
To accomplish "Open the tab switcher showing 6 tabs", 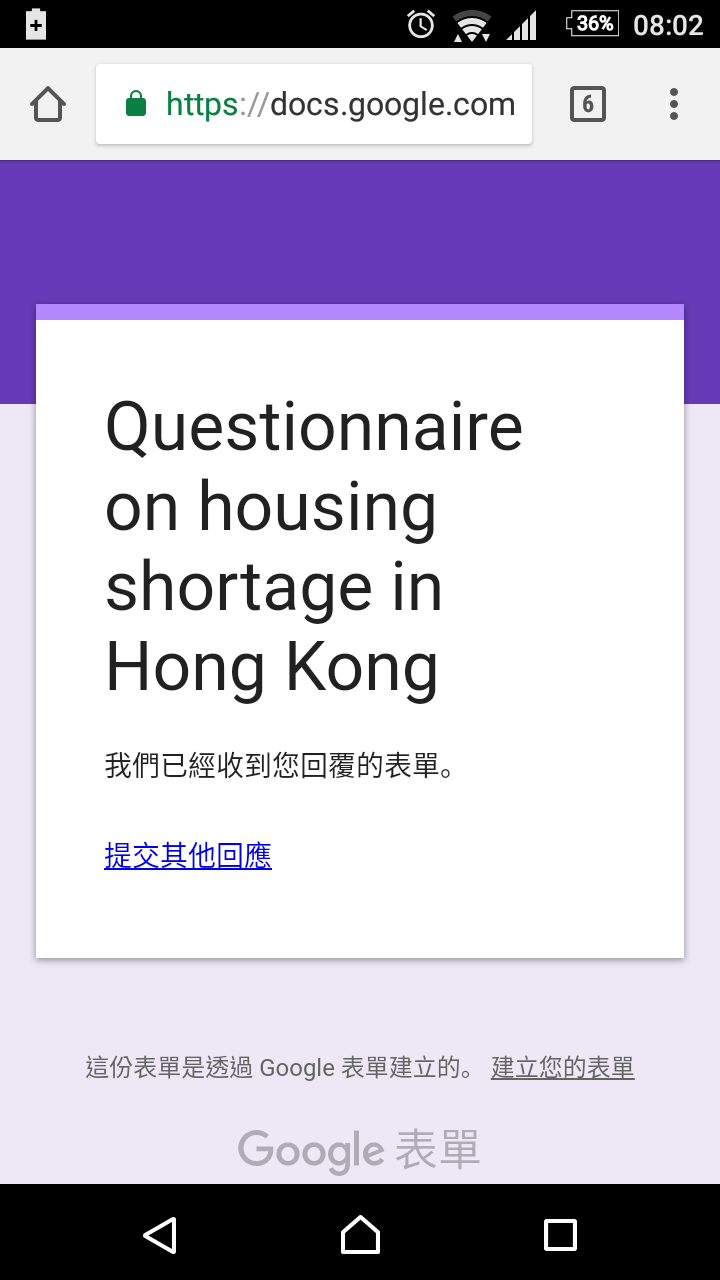I will (588, 104).
